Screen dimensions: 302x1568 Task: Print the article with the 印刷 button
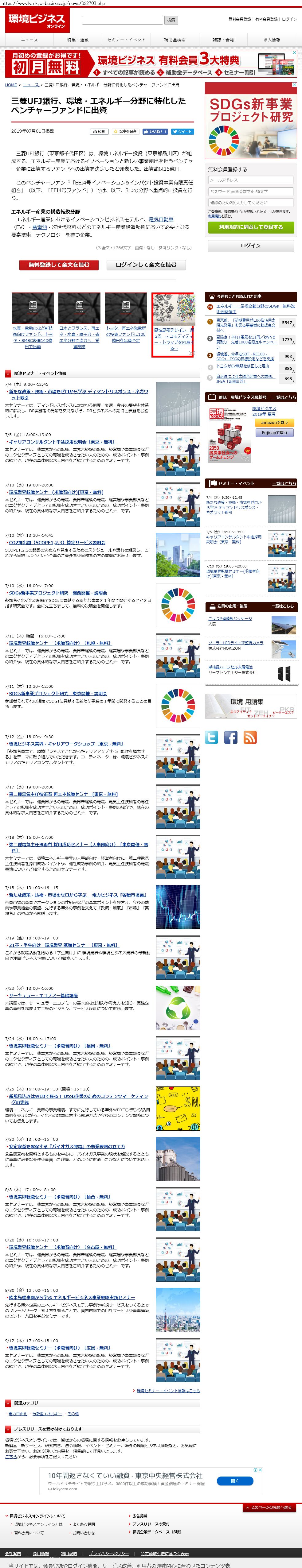[99, 131]
